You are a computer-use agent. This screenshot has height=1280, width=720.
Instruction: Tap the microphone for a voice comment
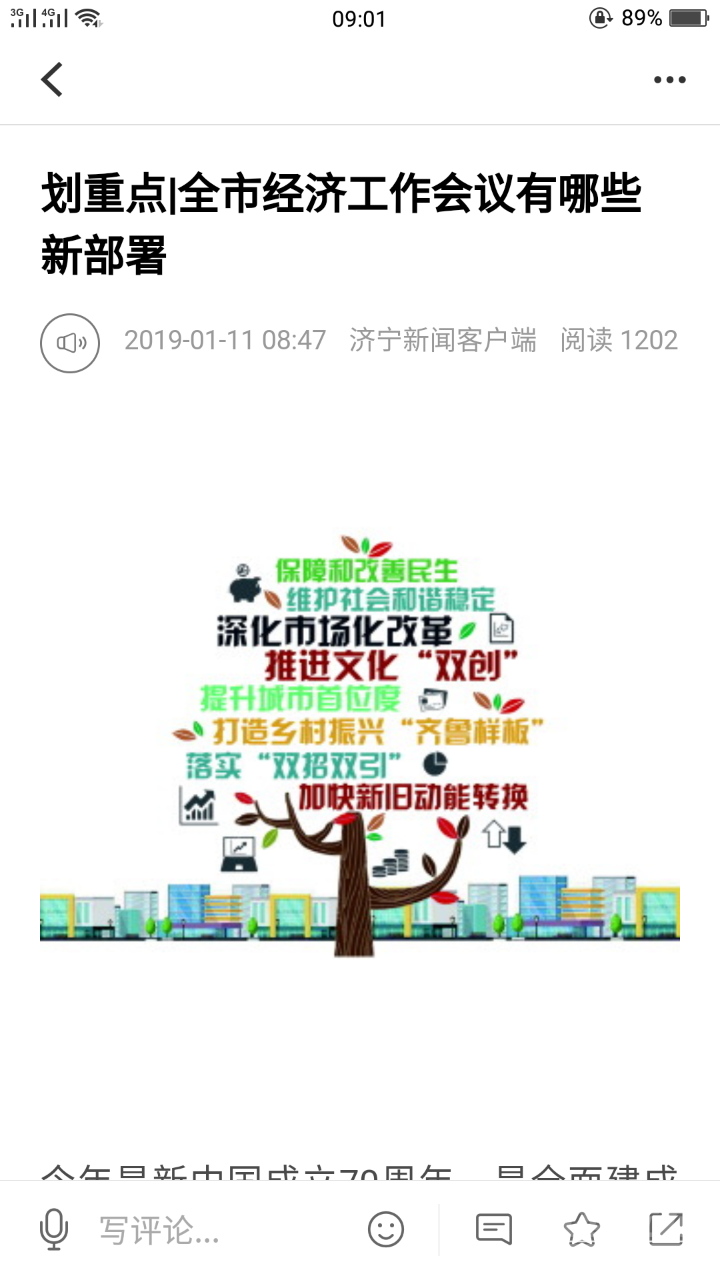tap(54, 1229)
